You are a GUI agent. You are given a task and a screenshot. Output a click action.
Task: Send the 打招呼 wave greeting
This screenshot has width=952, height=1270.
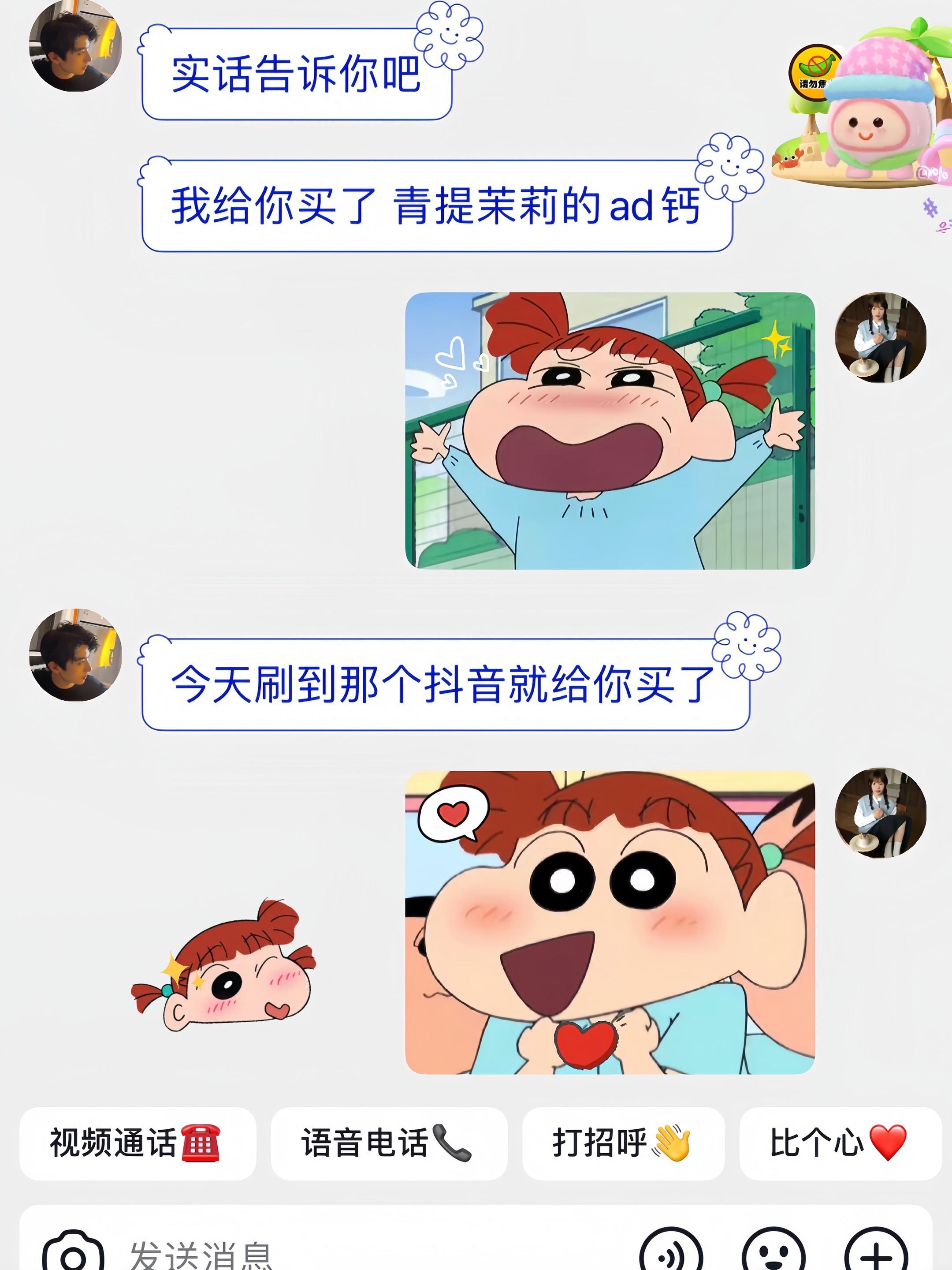pos(623,1143)
